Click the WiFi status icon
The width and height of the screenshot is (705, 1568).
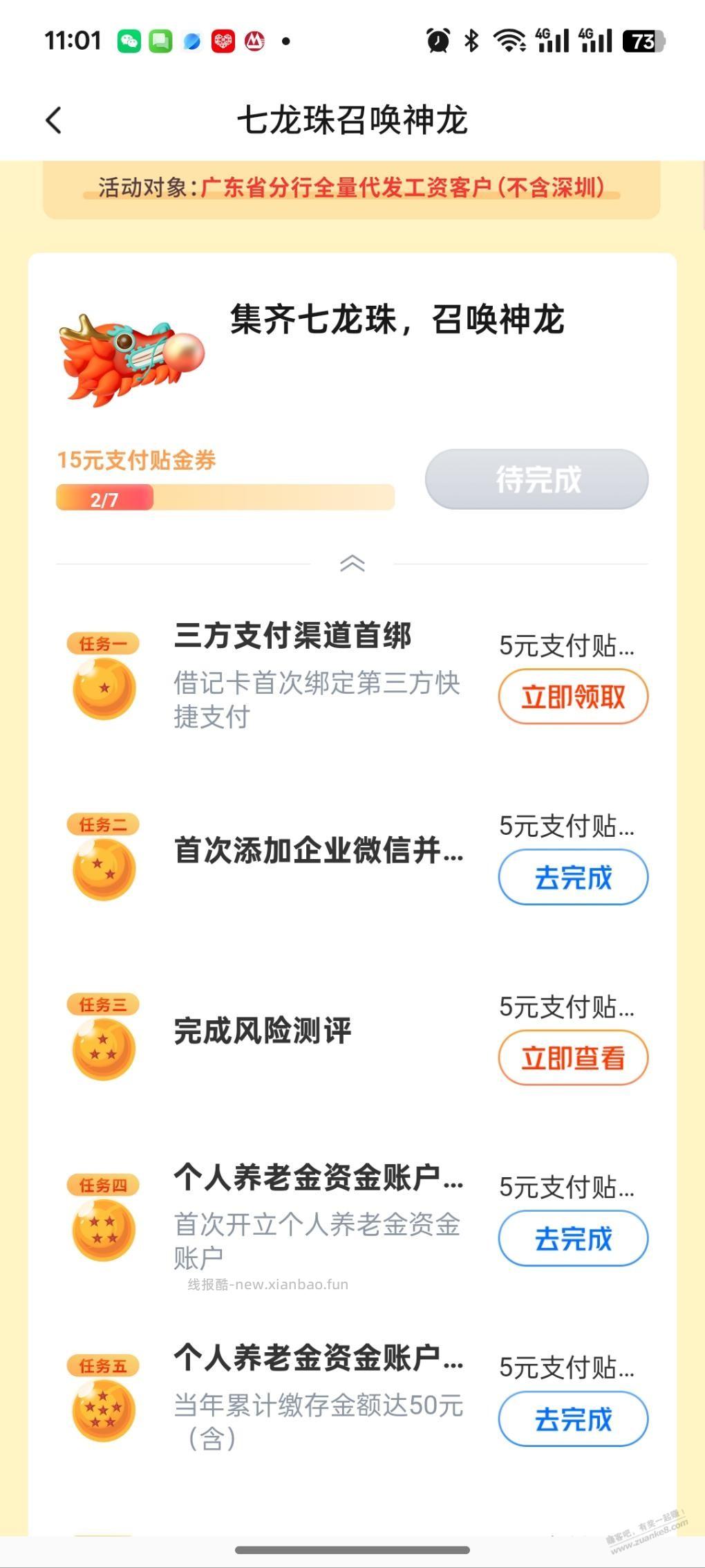point(509,41)
